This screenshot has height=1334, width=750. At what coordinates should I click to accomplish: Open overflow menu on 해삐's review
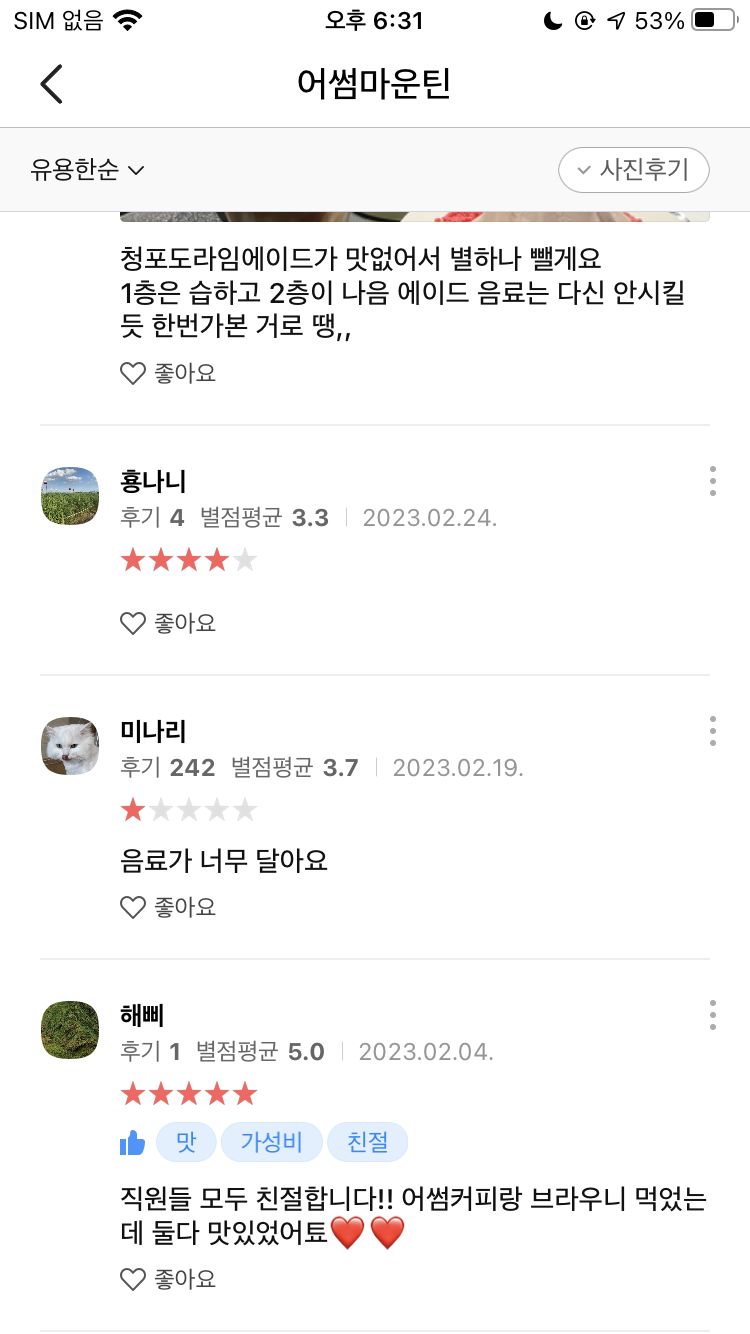(712, 1015)
